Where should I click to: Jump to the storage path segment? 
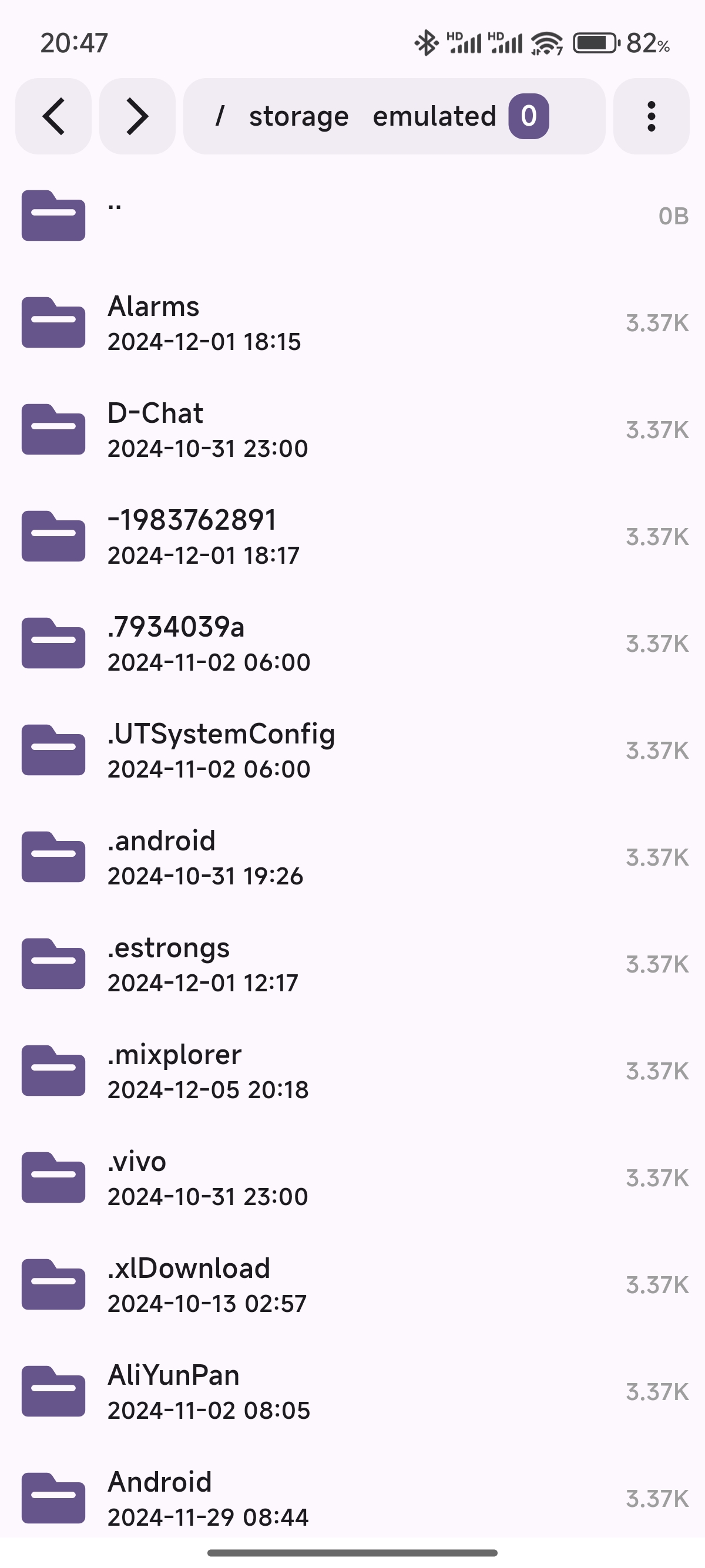point(298,116)
